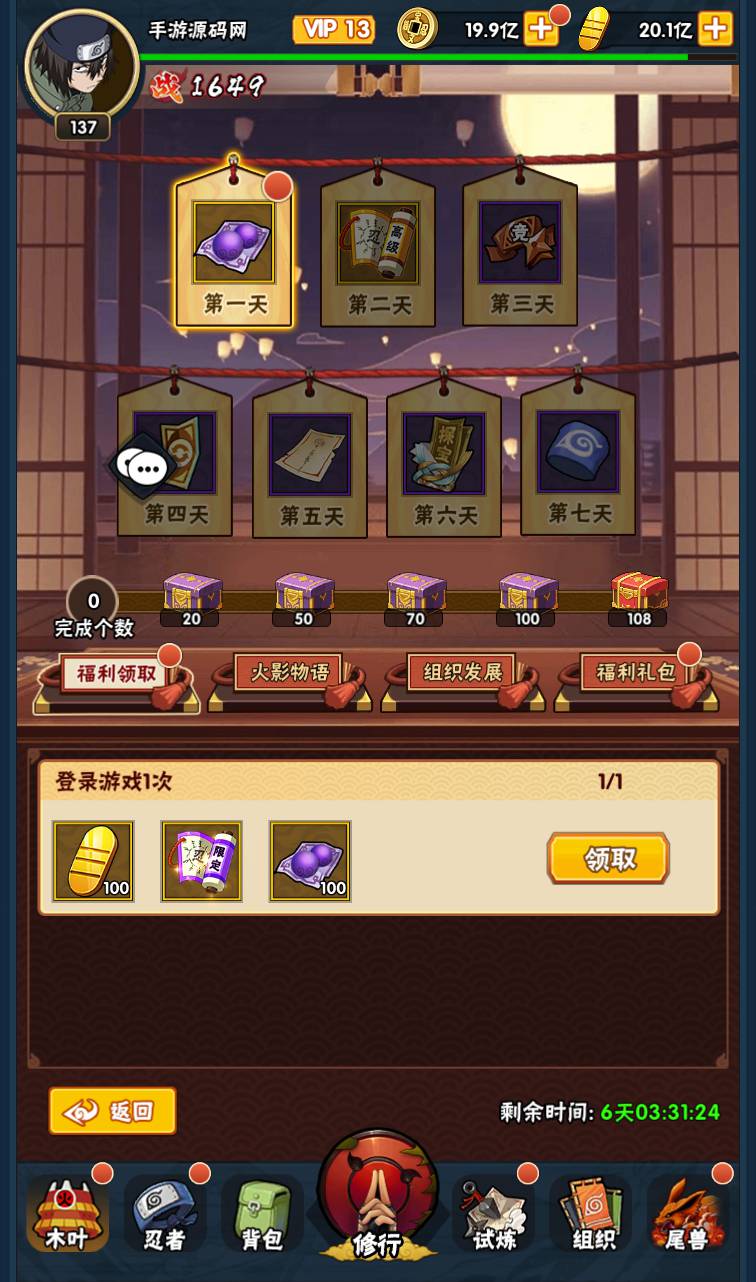Go back with the 返回 button
This screenshot has height=1282, width=756.
tap(113, 1111)
